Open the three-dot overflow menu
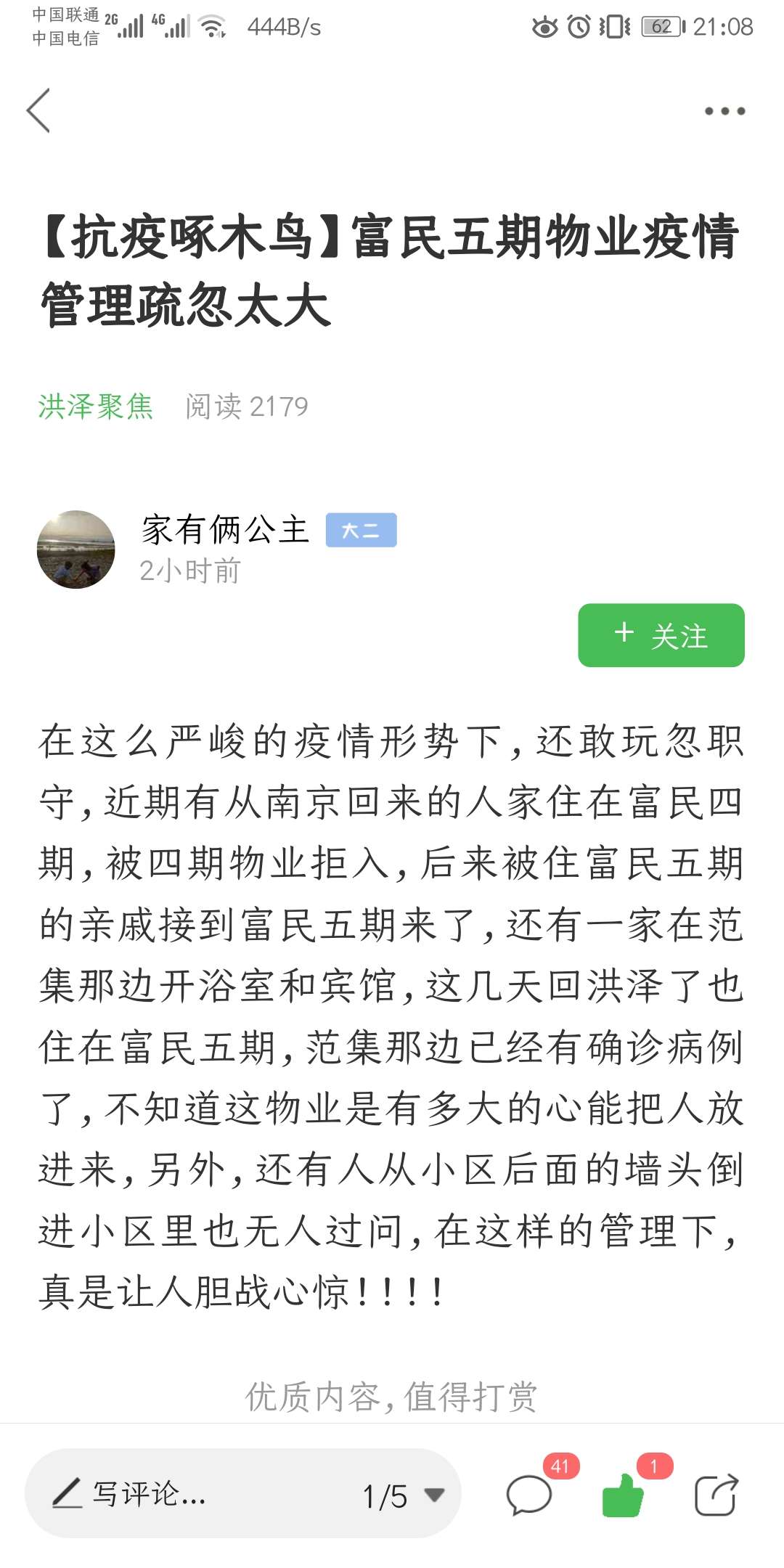The width and height of the screenshot is (784, 1568). coord(724,111)
